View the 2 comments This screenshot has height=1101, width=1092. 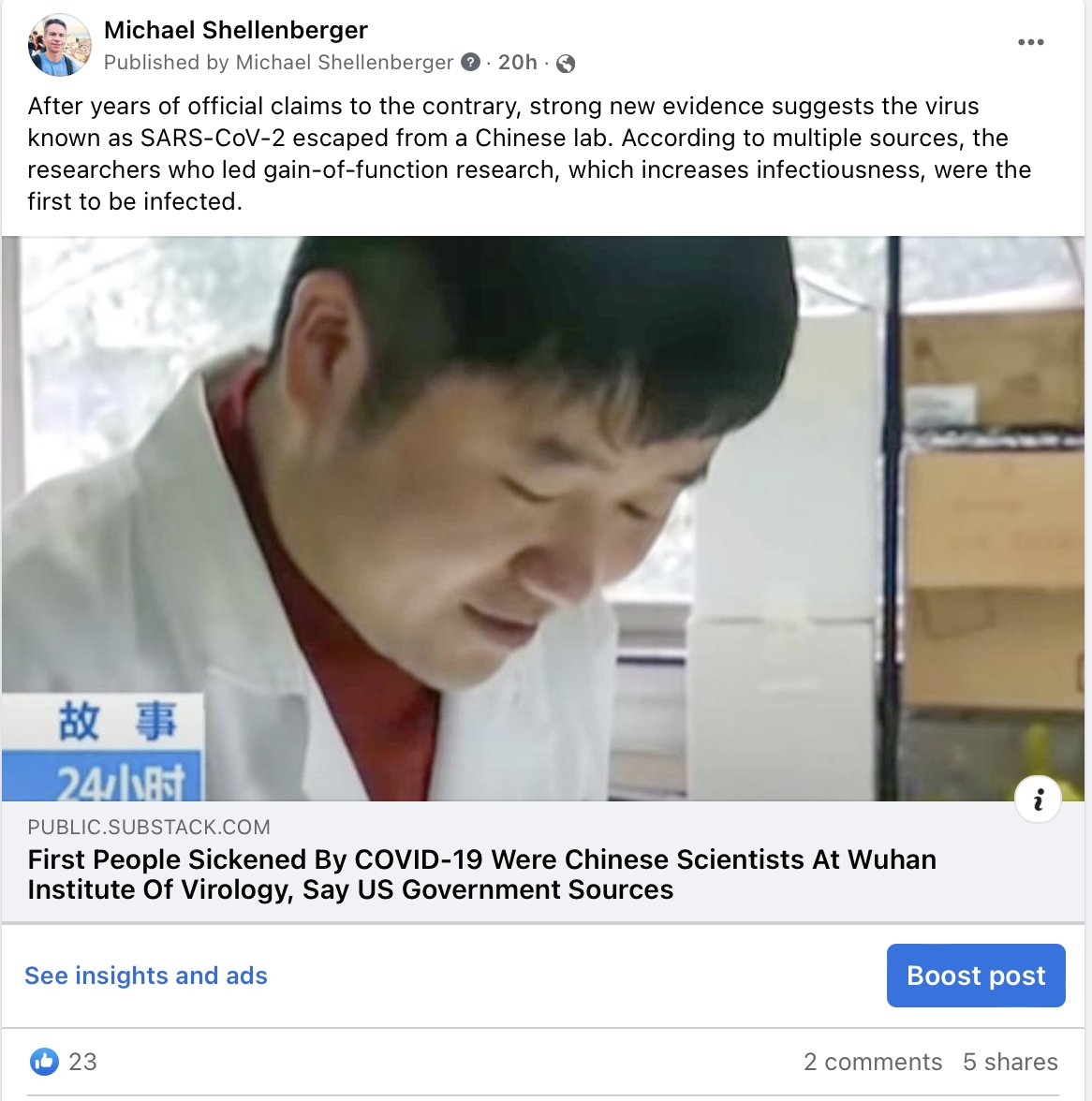point(873,1062)
